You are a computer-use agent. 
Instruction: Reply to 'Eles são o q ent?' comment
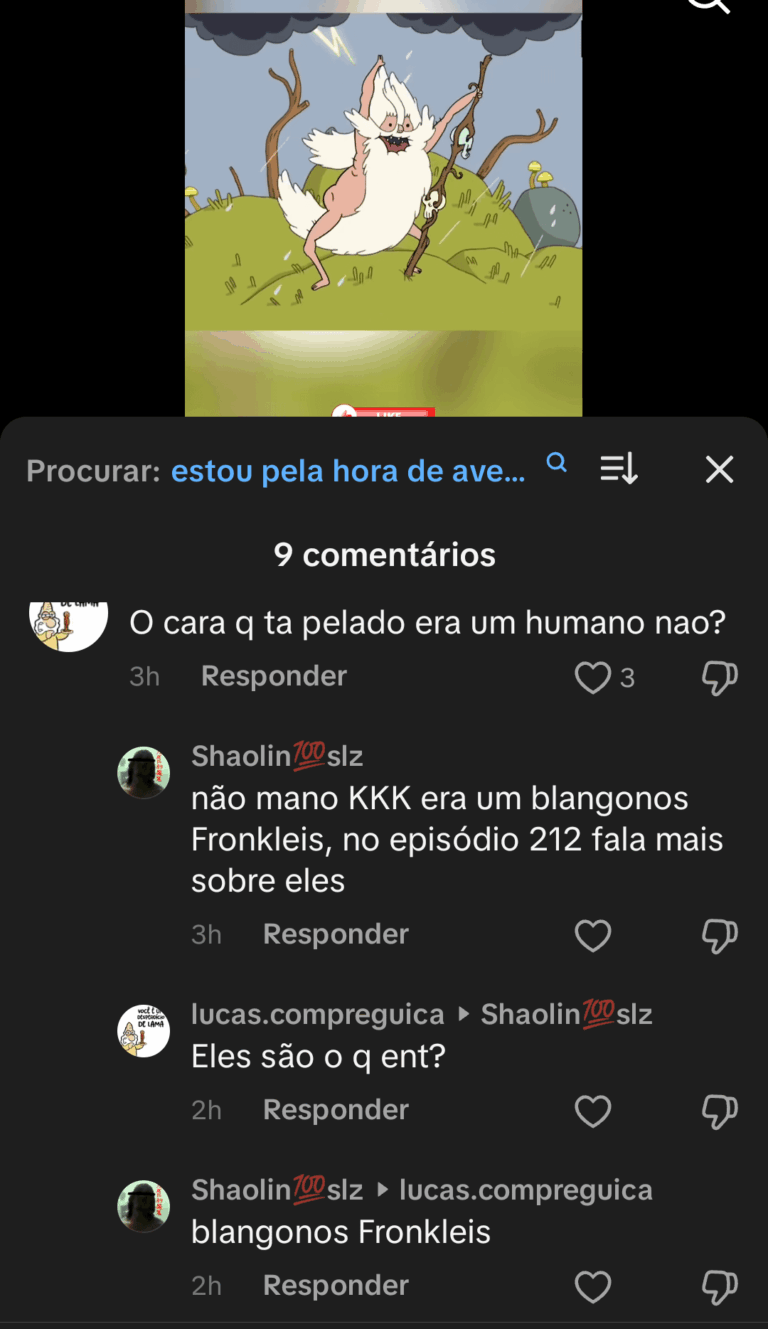tap(335, 1110)
